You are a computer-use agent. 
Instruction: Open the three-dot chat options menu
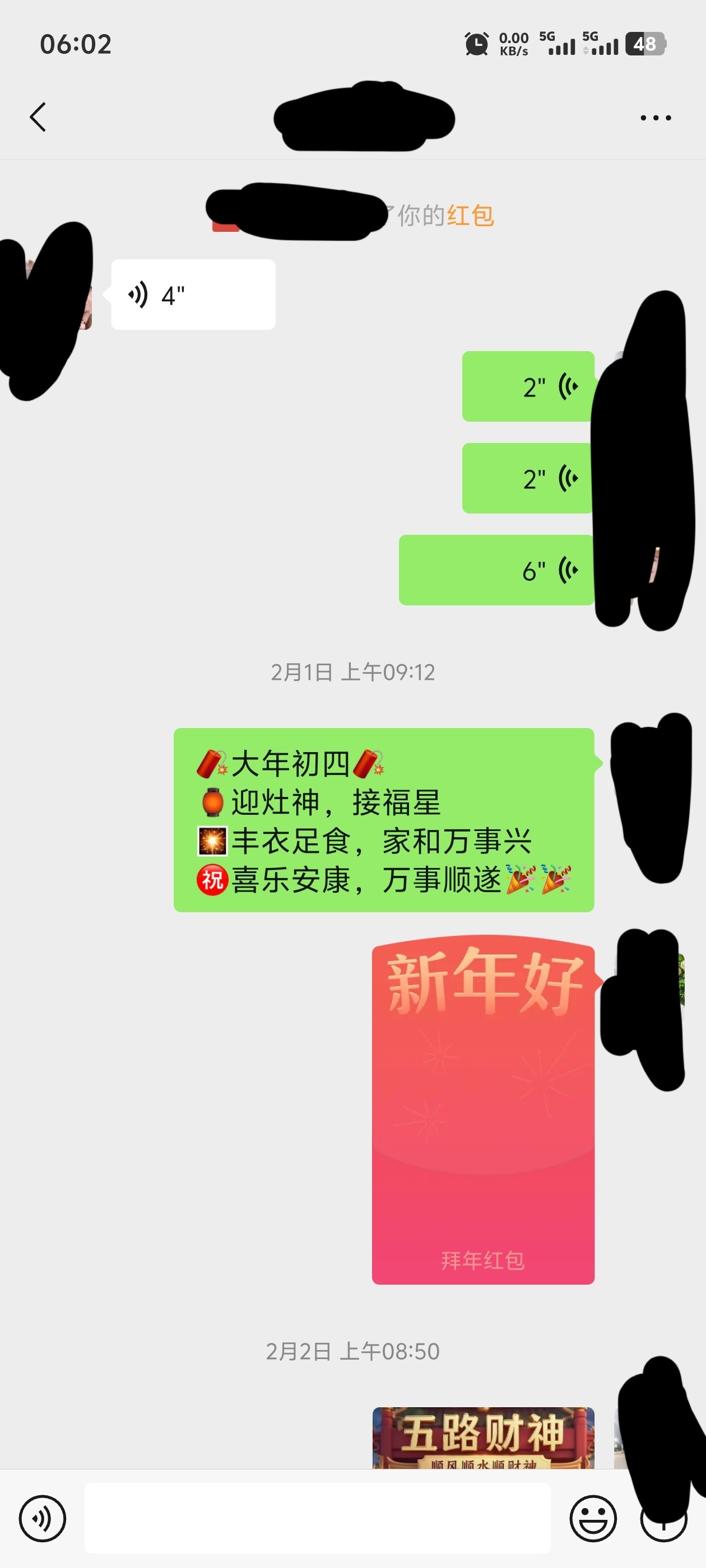click(656, 118)
